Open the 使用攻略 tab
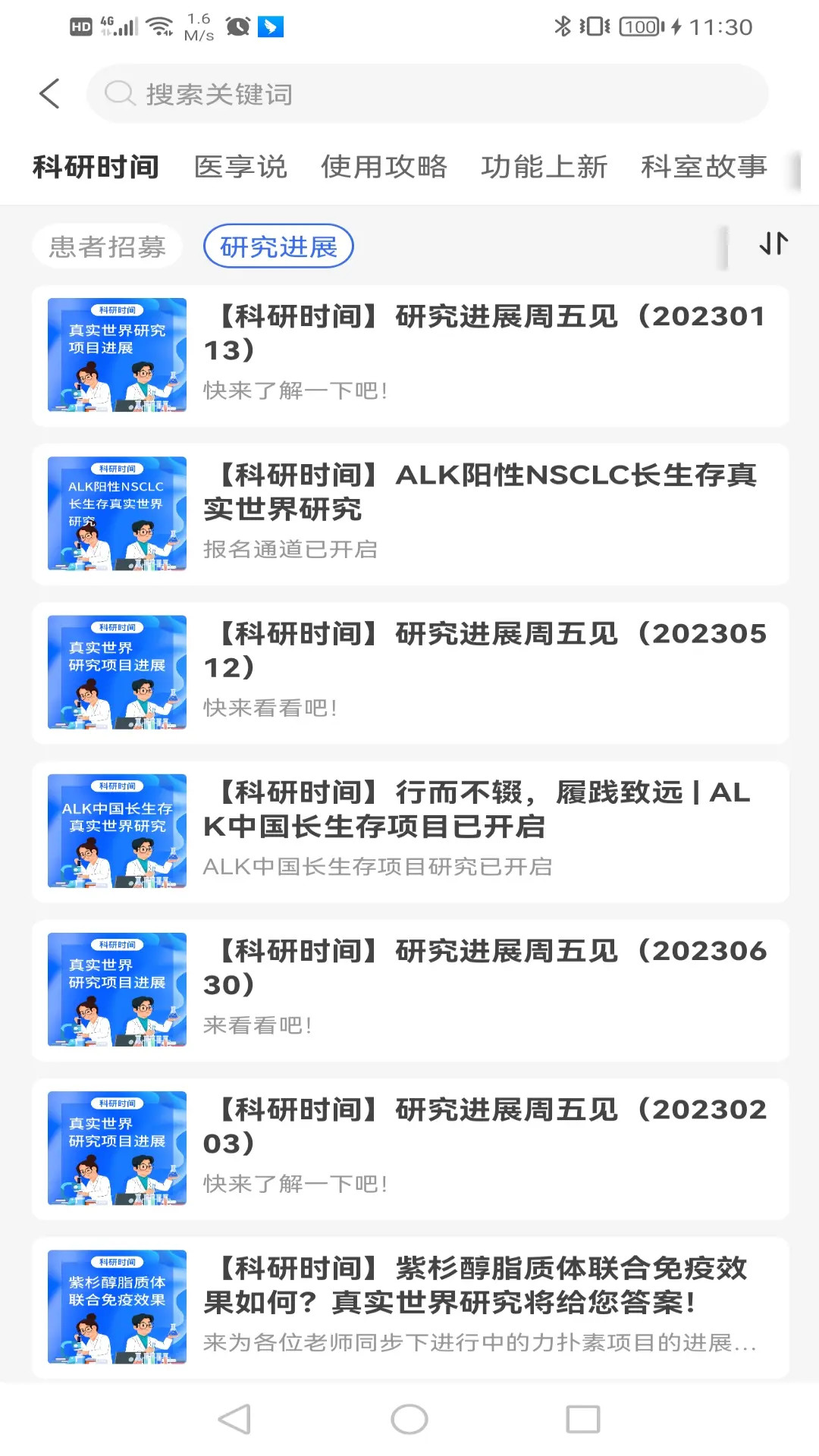 click(384, 167)
